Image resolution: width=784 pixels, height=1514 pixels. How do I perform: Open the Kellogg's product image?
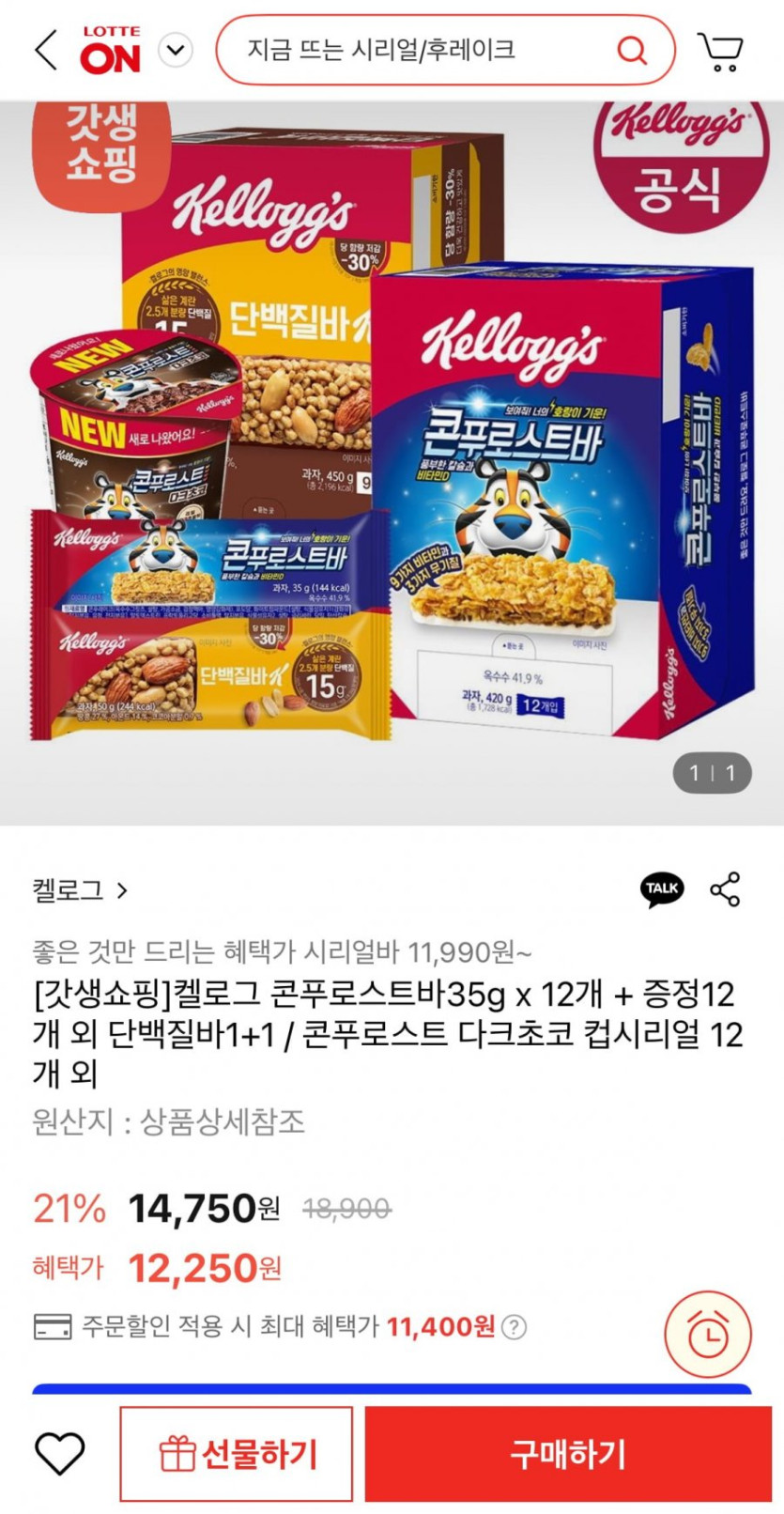click(392, 460)
